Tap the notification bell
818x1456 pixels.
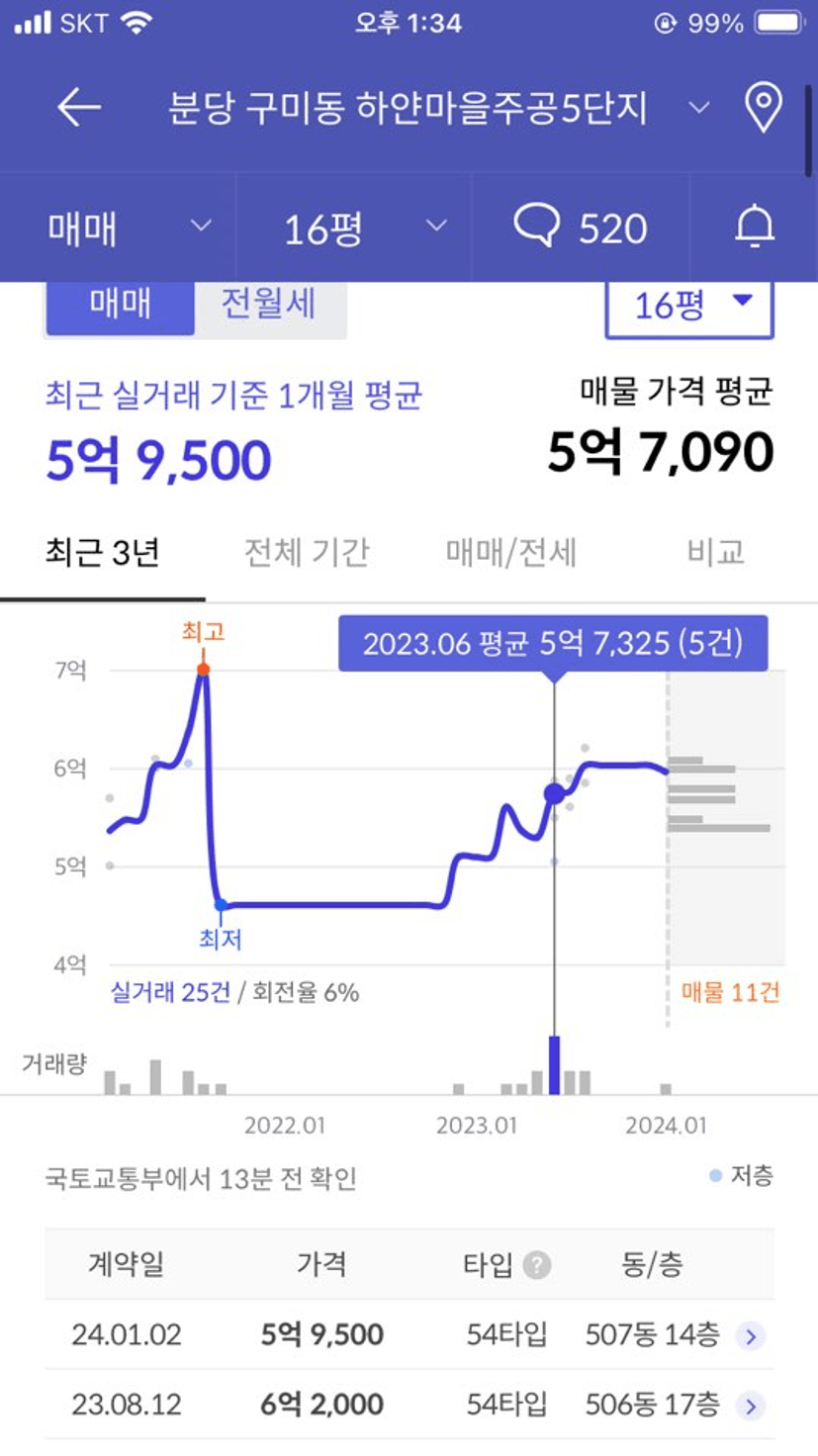click(755, 227)
